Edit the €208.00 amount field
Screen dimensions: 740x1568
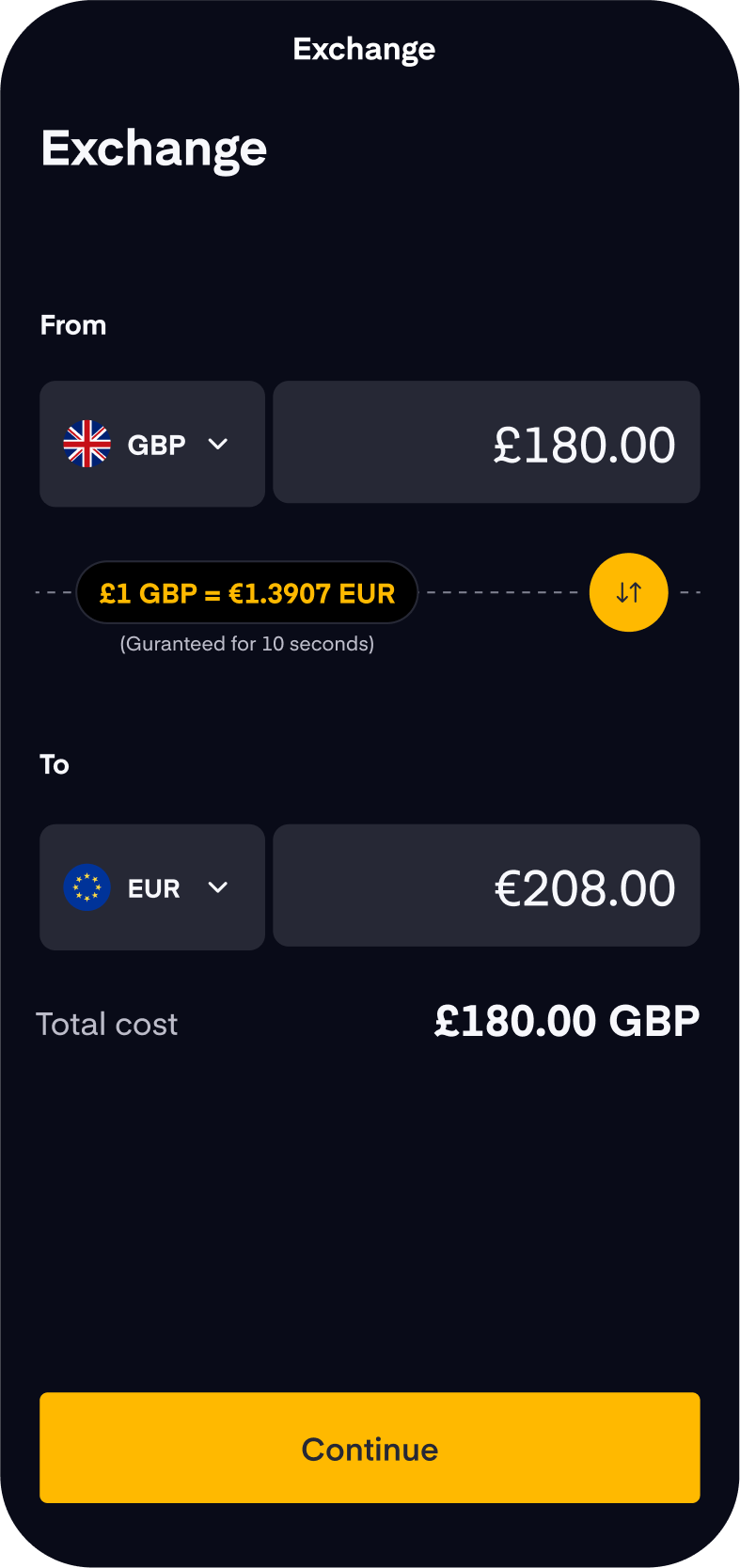point(486,886)
